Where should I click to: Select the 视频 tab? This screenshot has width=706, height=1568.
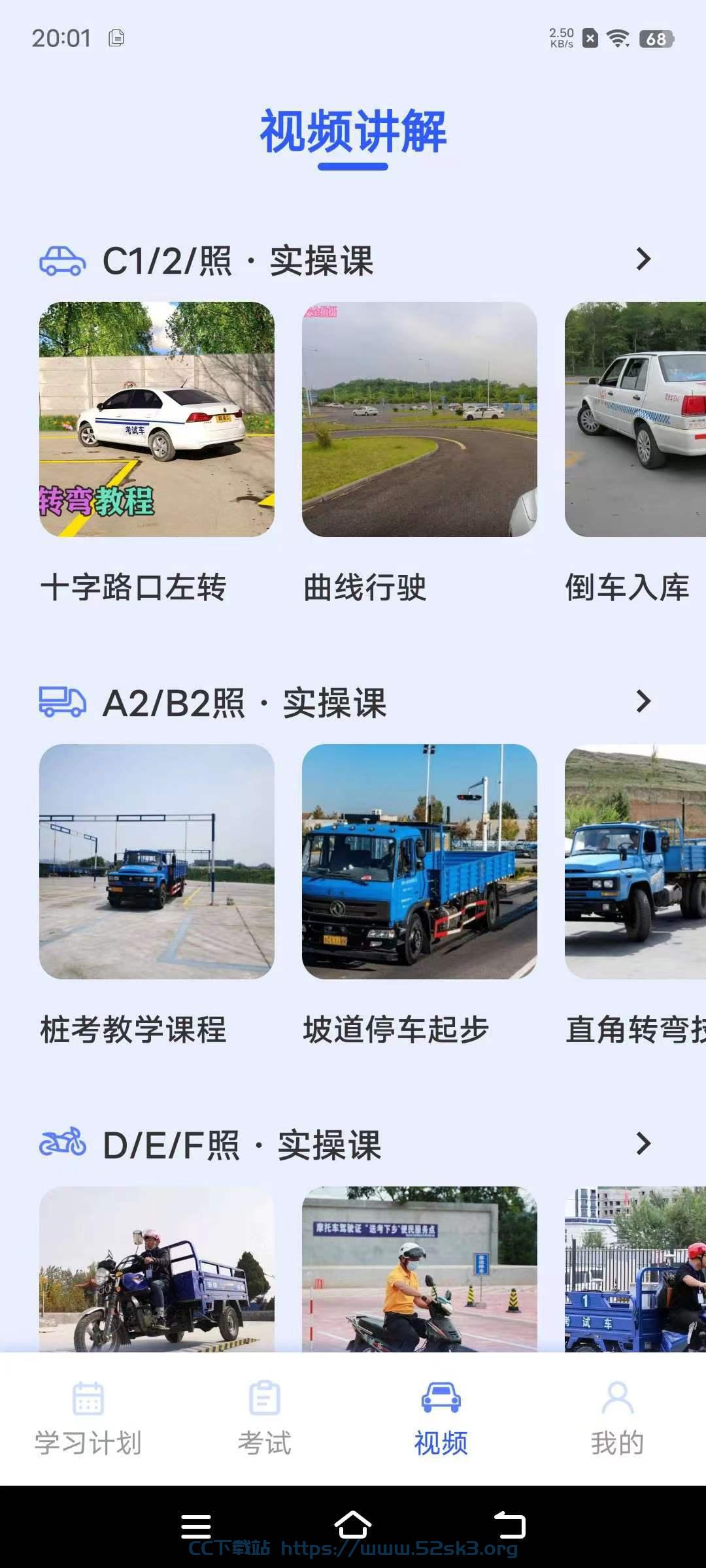(x=441, y=1418)
